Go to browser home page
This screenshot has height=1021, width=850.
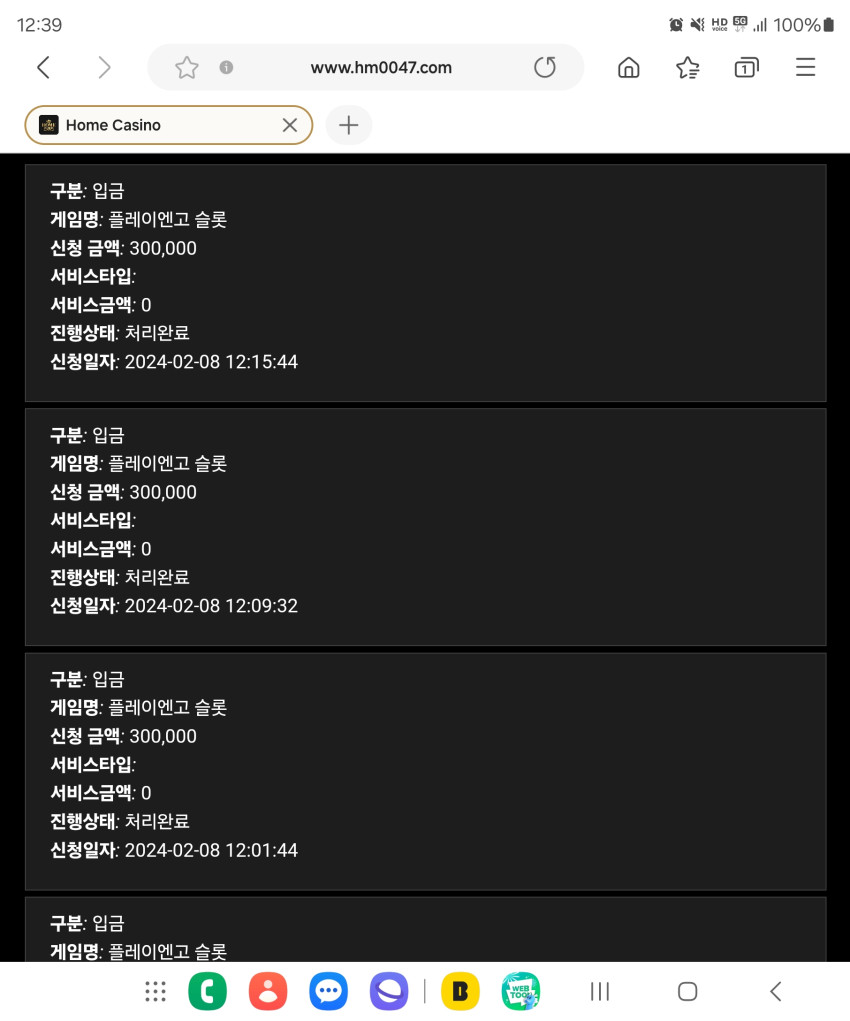coord(629,67)
